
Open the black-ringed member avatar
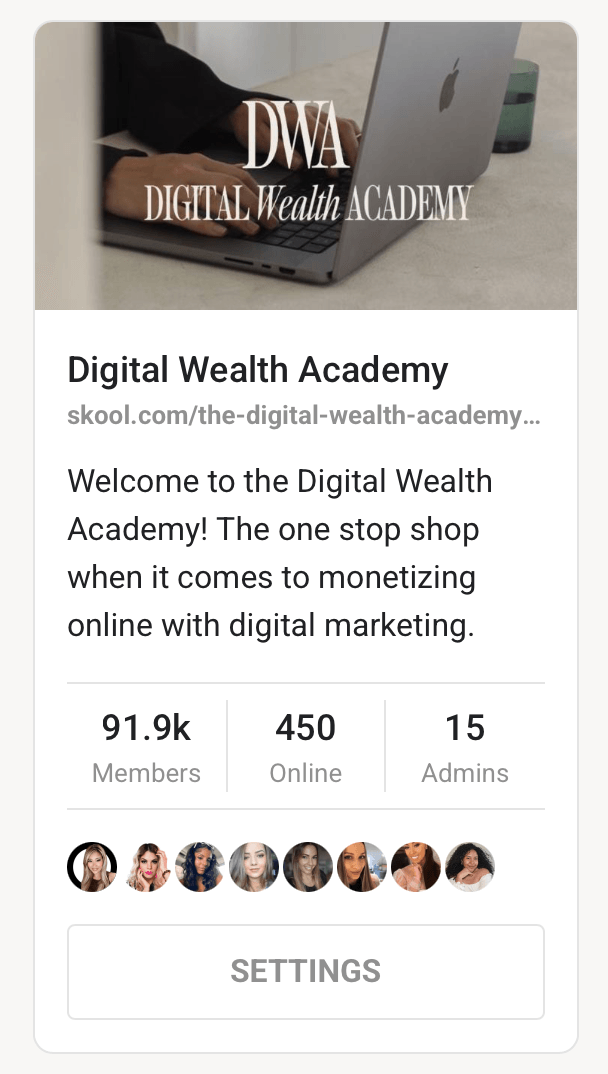tap(92, 866)
